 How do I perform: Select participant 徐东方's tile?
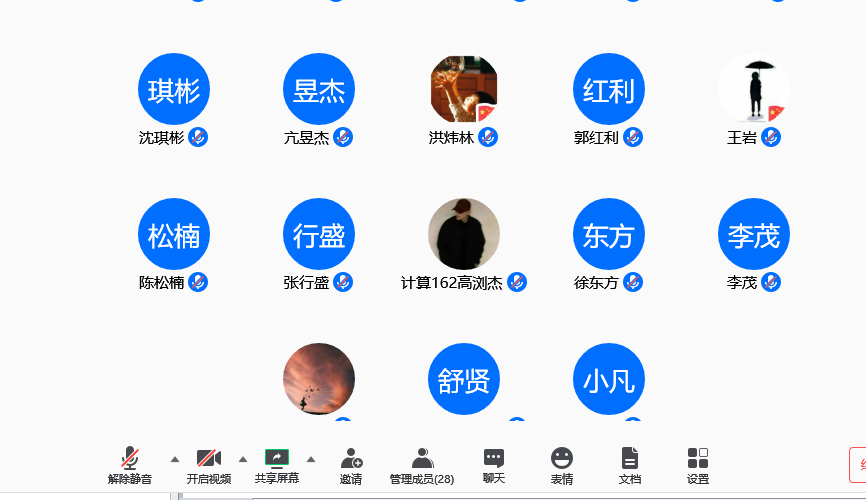609,235
